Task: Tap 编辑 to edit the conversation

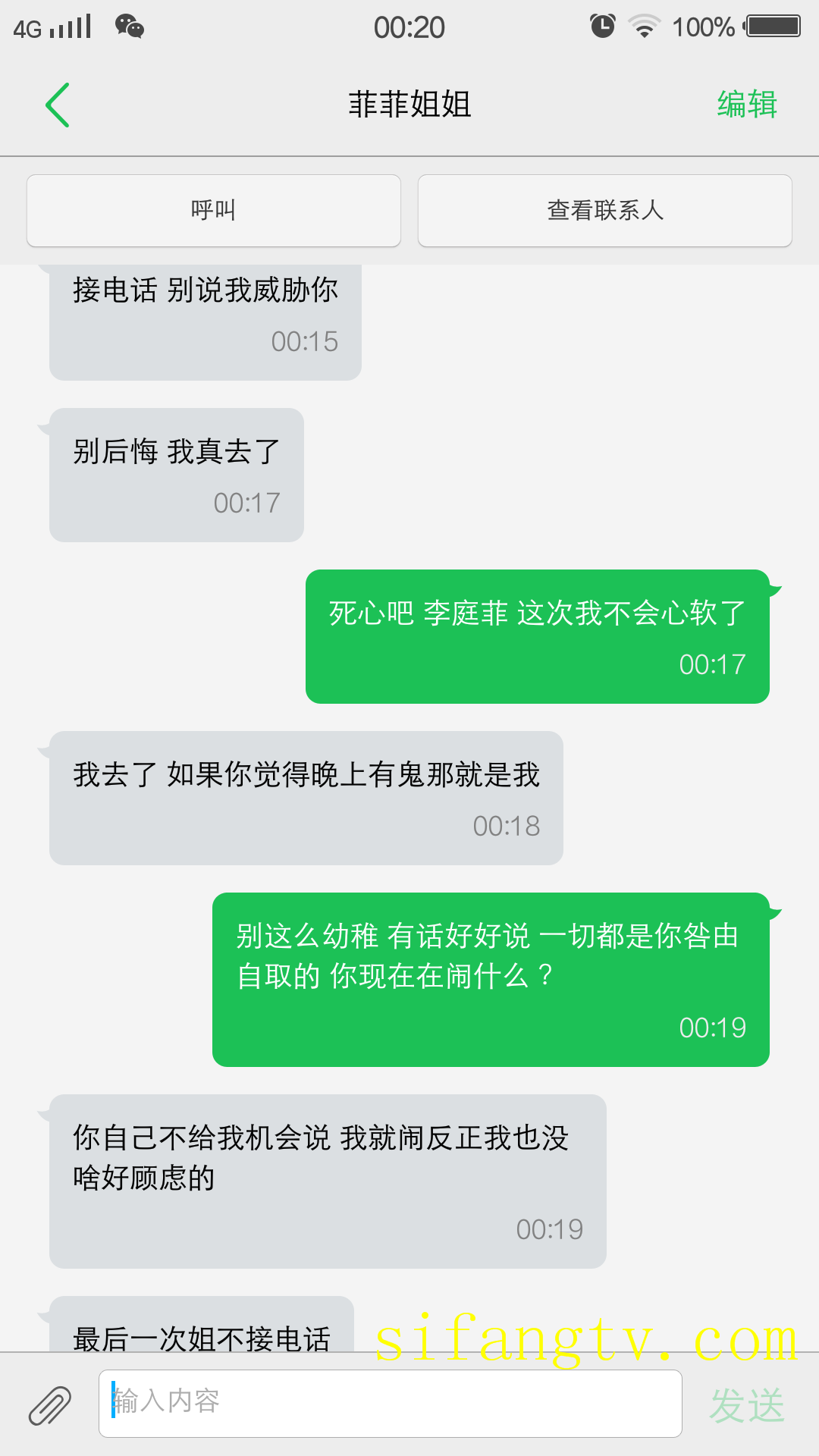Action: pyautogui.click(x=747, y=105)
